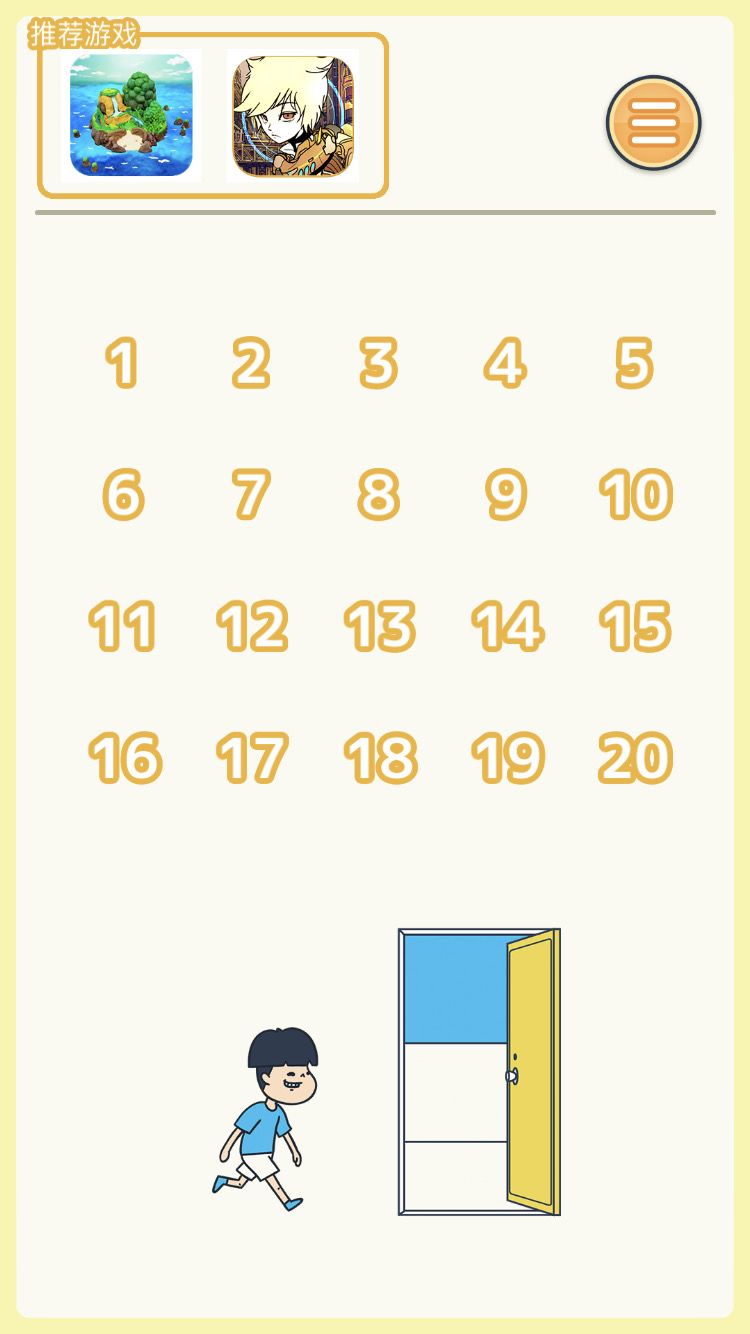Select level 11 on the left
Screen dimensions: 750x1334
(124, 628)
